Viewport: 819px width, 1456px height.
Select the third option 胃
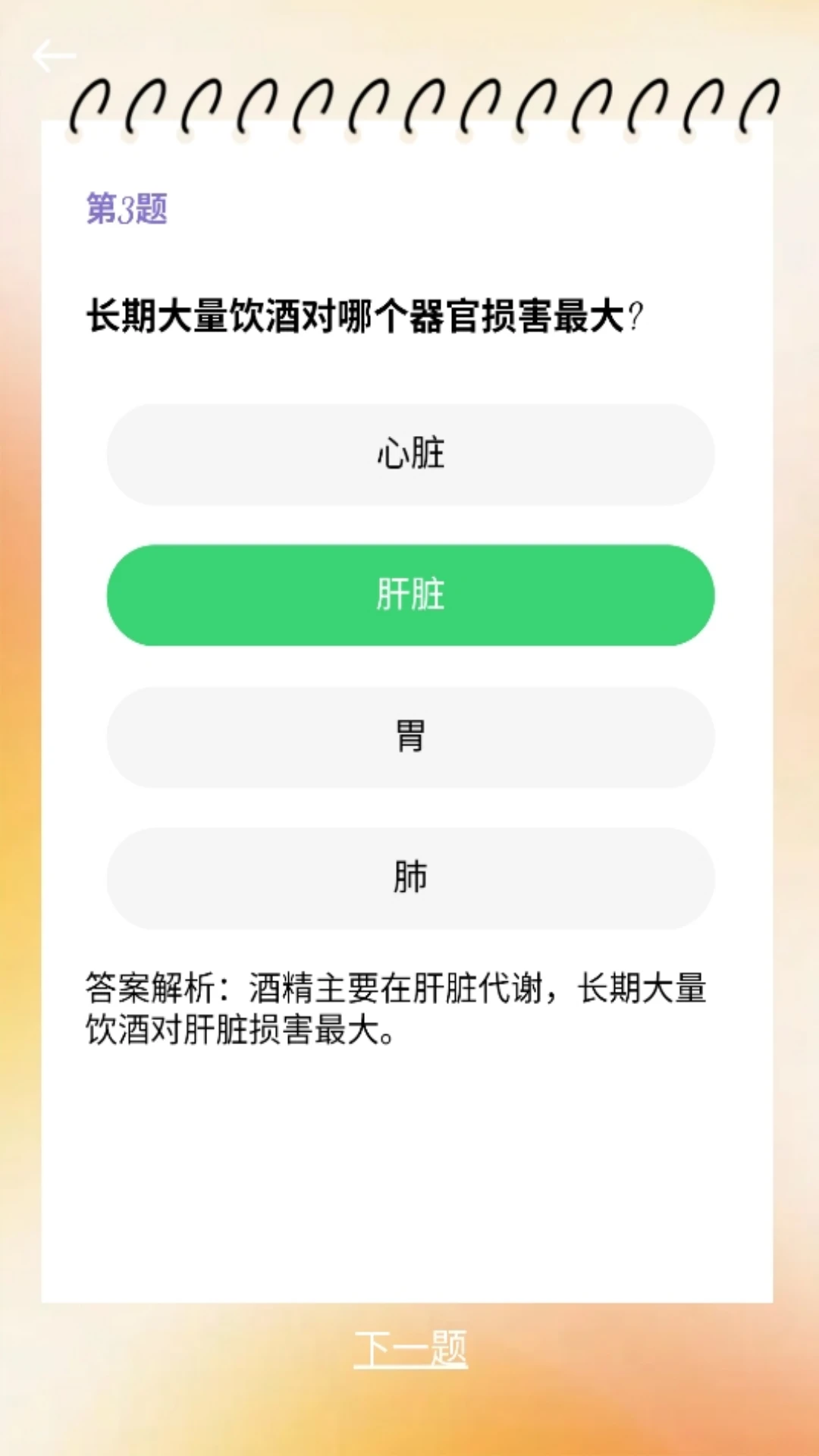click(409, 737)
